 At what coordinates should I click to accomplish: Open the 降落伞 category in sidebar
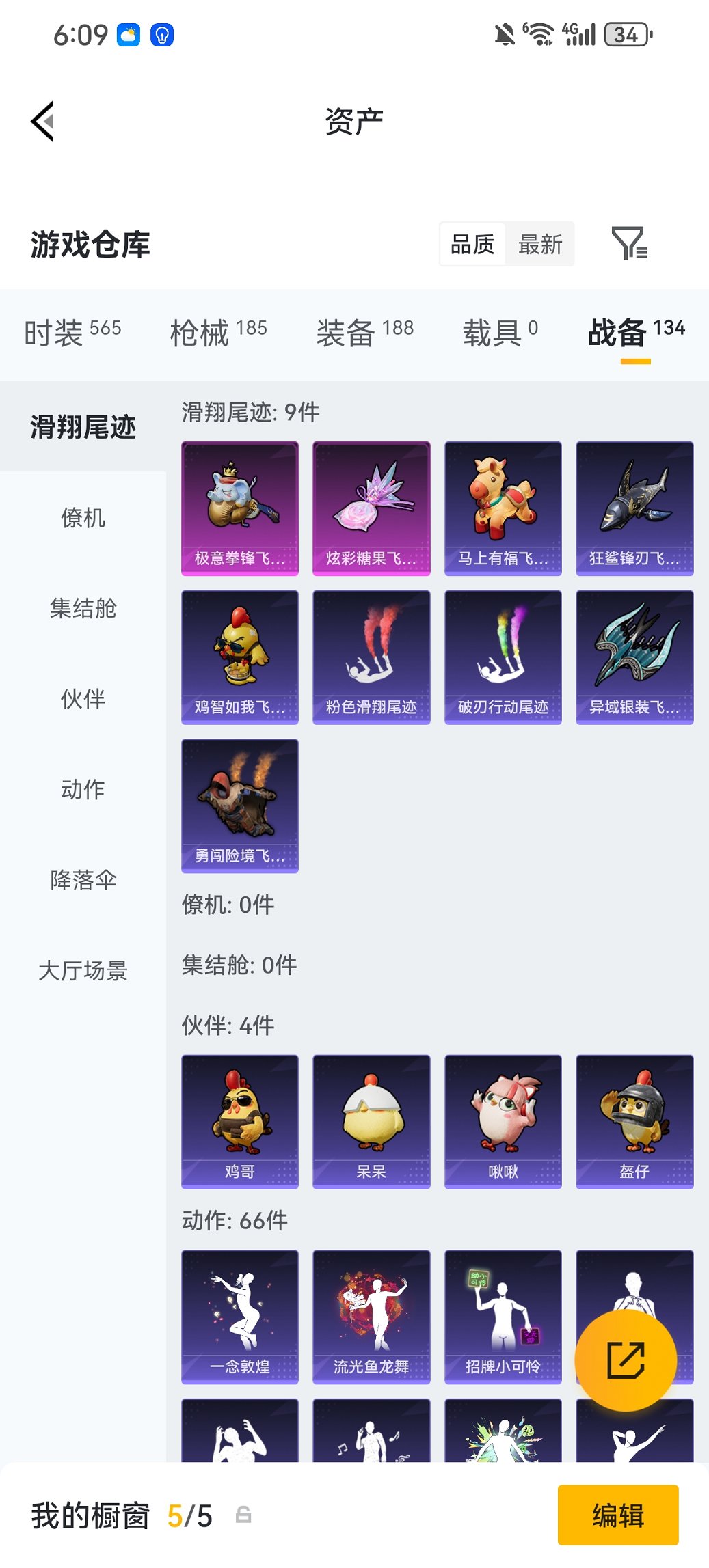click(83, 881)
